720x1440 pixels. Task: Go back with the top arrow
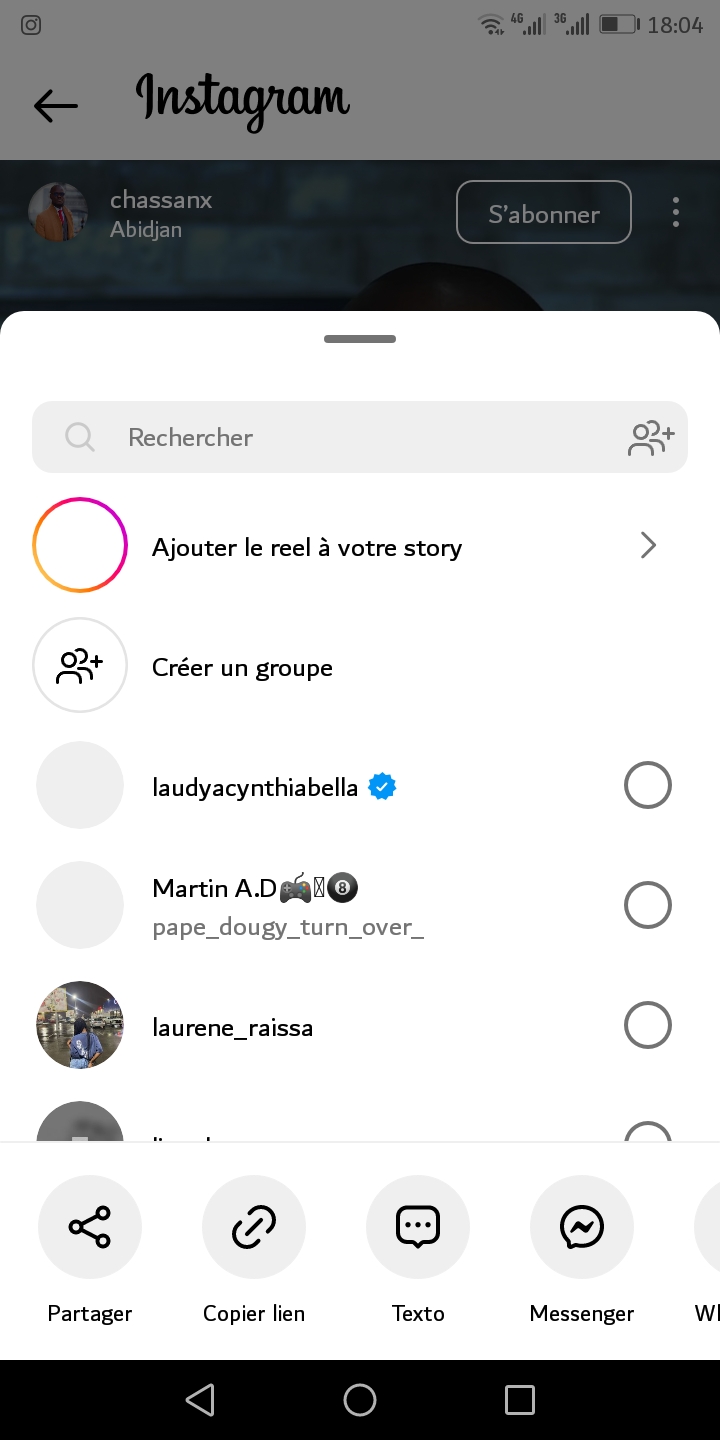coord(56,105)
